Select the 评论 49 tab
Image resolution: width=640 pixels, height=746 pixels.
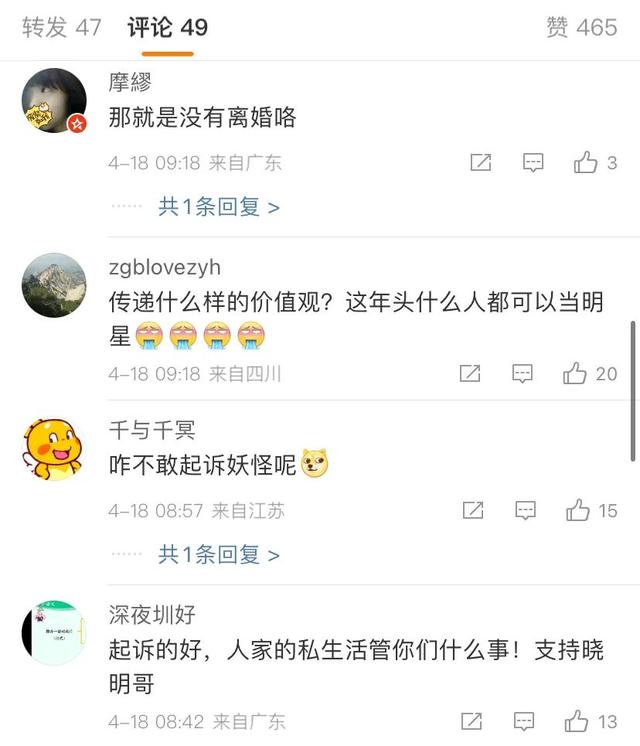pyautogui.click(x=167, y=27)
